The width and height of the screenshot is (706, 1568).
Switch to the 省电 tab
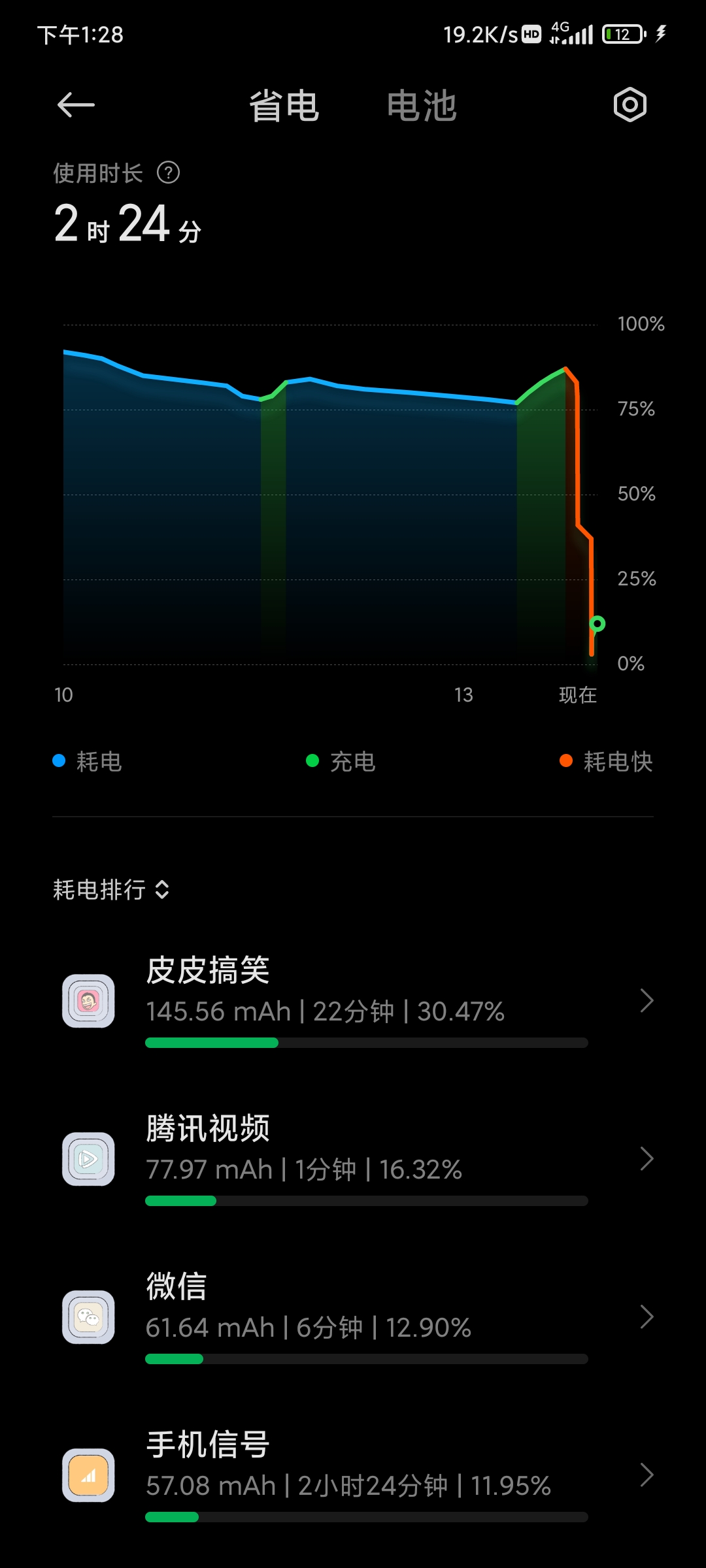(x=284, y=106)
